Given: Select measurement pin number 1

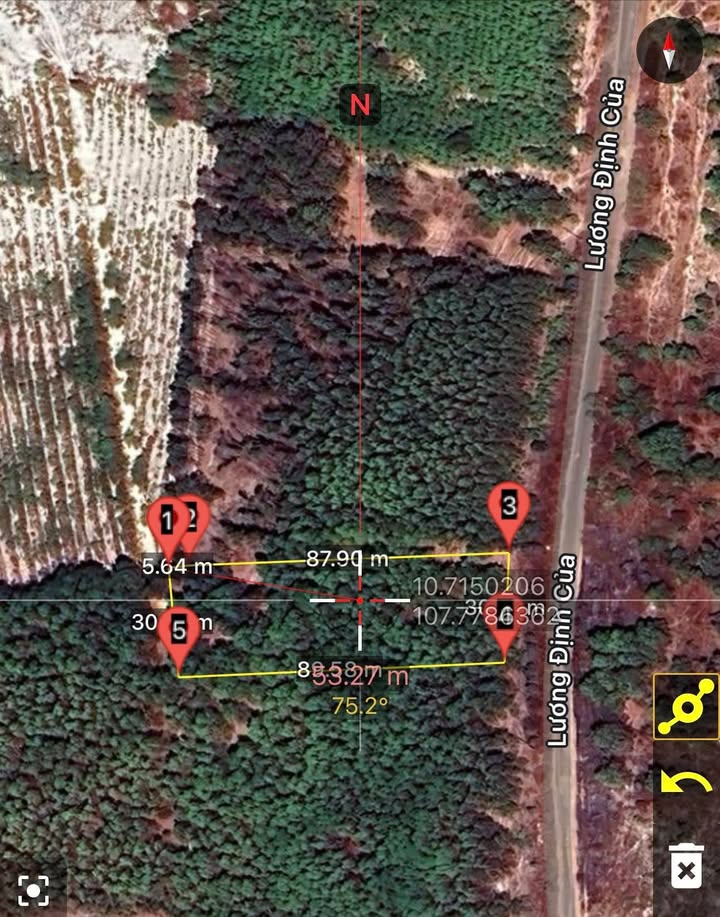Looking at the screenshot, I should [165, 521].
